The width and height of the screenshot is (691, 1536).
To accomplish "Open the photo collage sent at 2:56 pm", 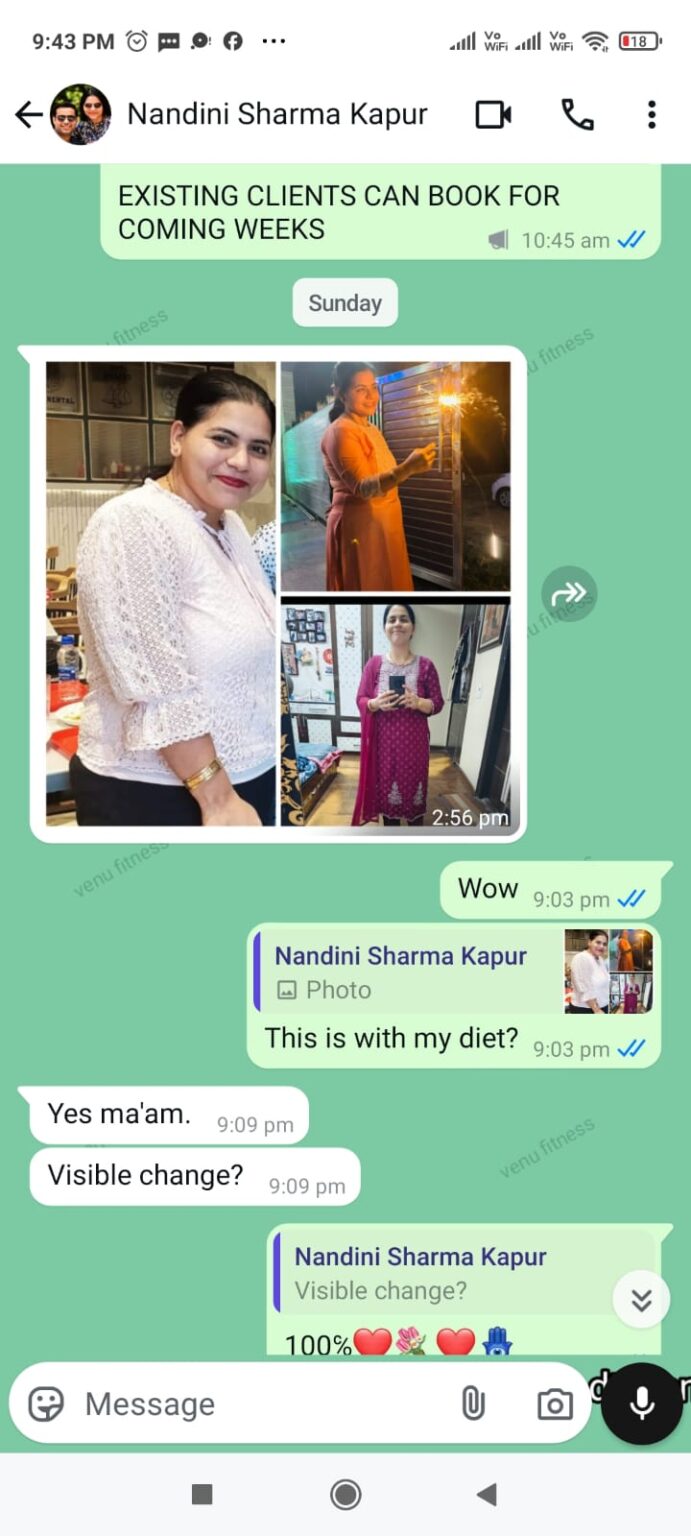I will point(278,594).
